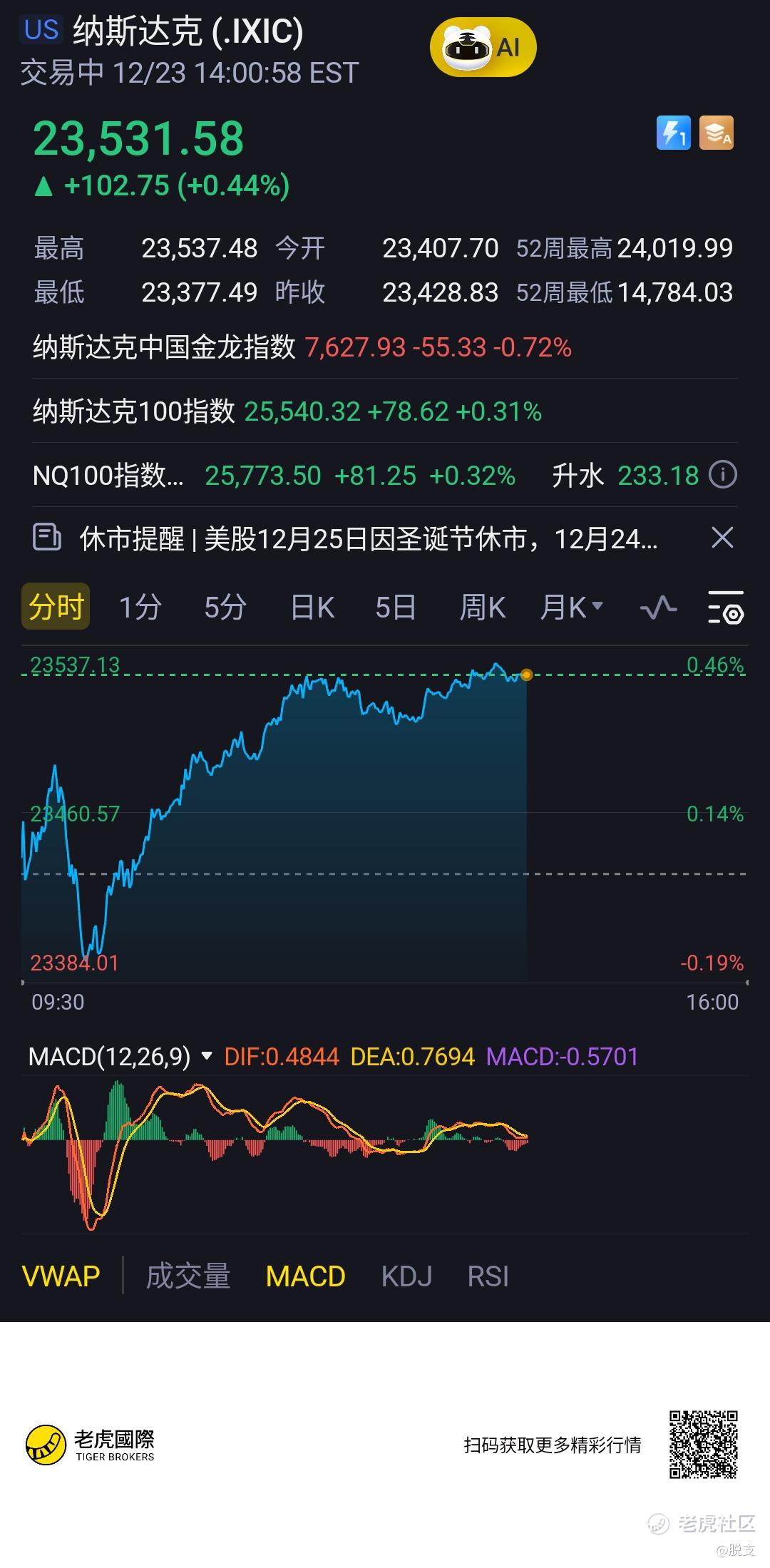Switch the indicator to KDJ
Screen dimensions: 770x1568
(x=406, y=1276)
